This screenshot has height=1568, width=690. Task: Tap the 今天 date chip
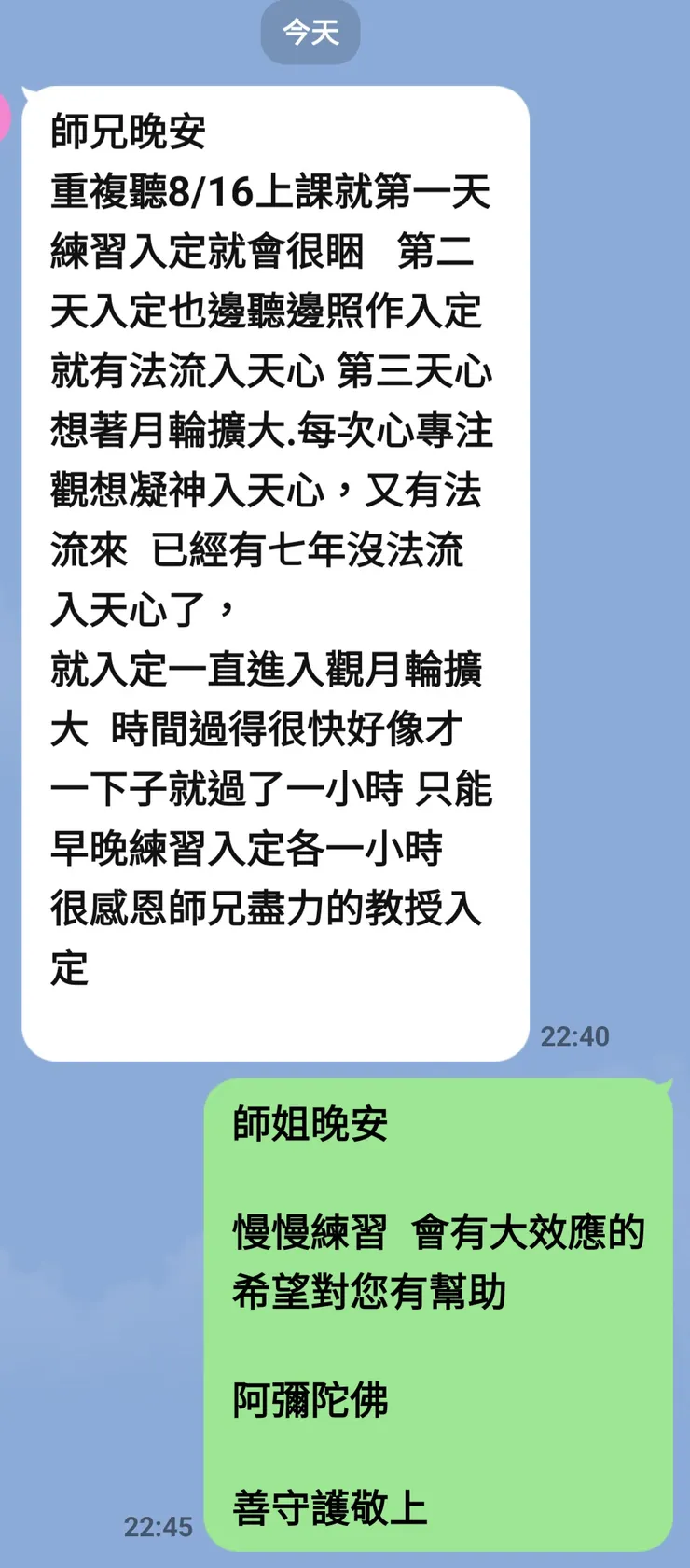tap(310, 31)
